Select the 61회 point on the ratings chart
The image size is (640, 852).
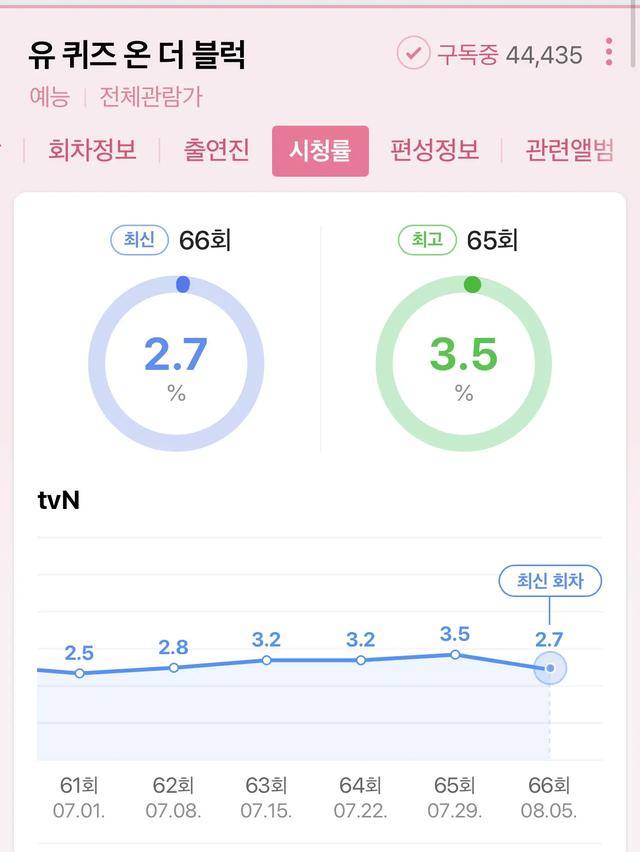pyautogui.click(x=79, y=673)
